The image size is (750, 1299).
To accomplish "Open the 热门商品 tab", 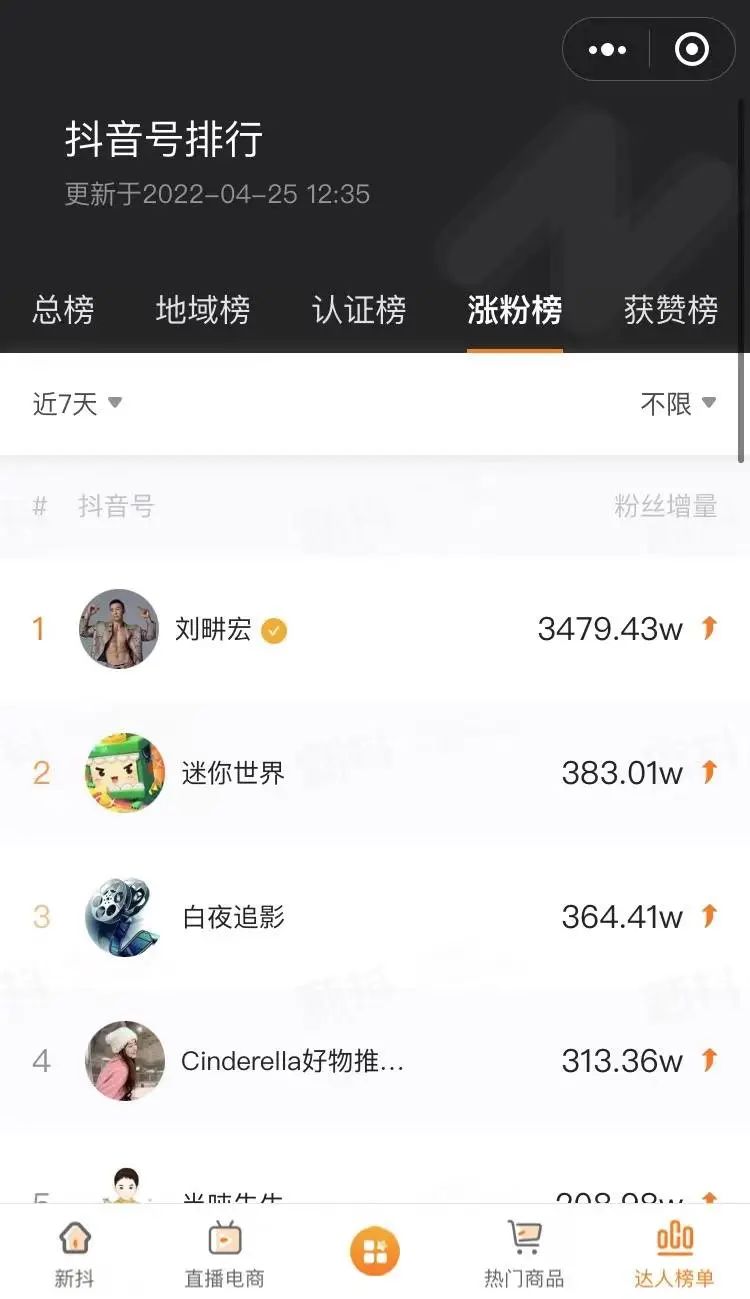I will coord(524,1253).
